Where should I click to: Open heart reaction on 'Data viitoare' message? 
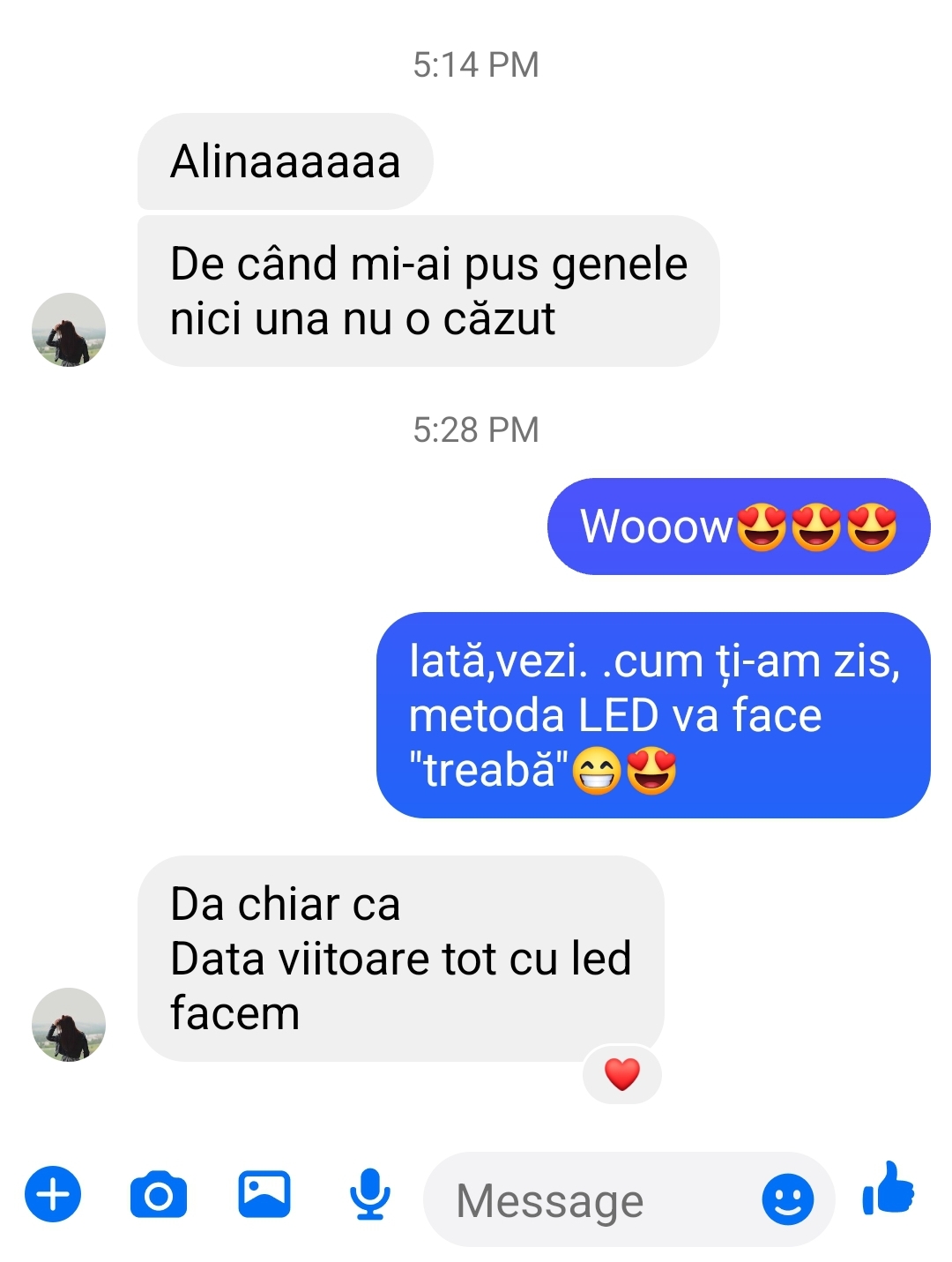(622, 1074)
